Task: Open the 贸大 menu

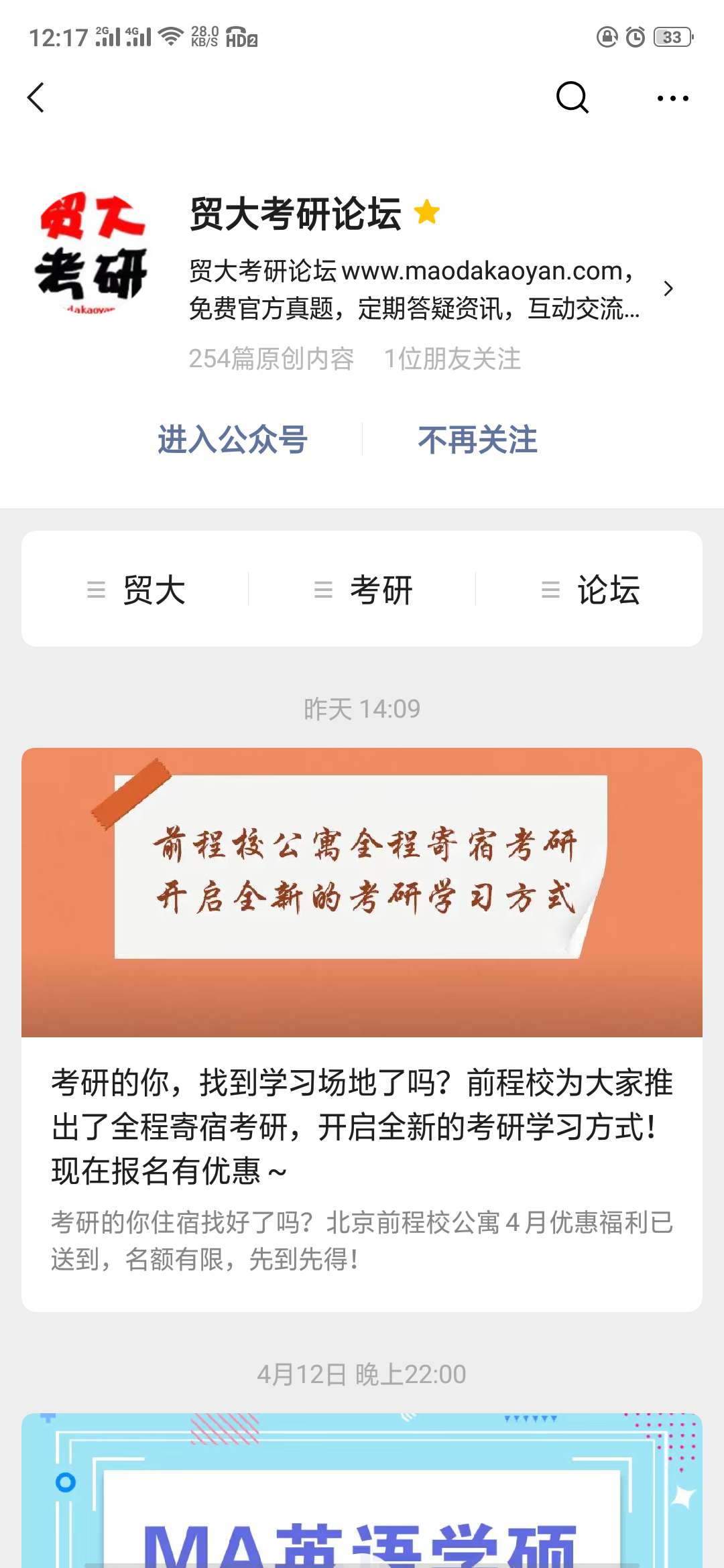Action: coord(136,590)
